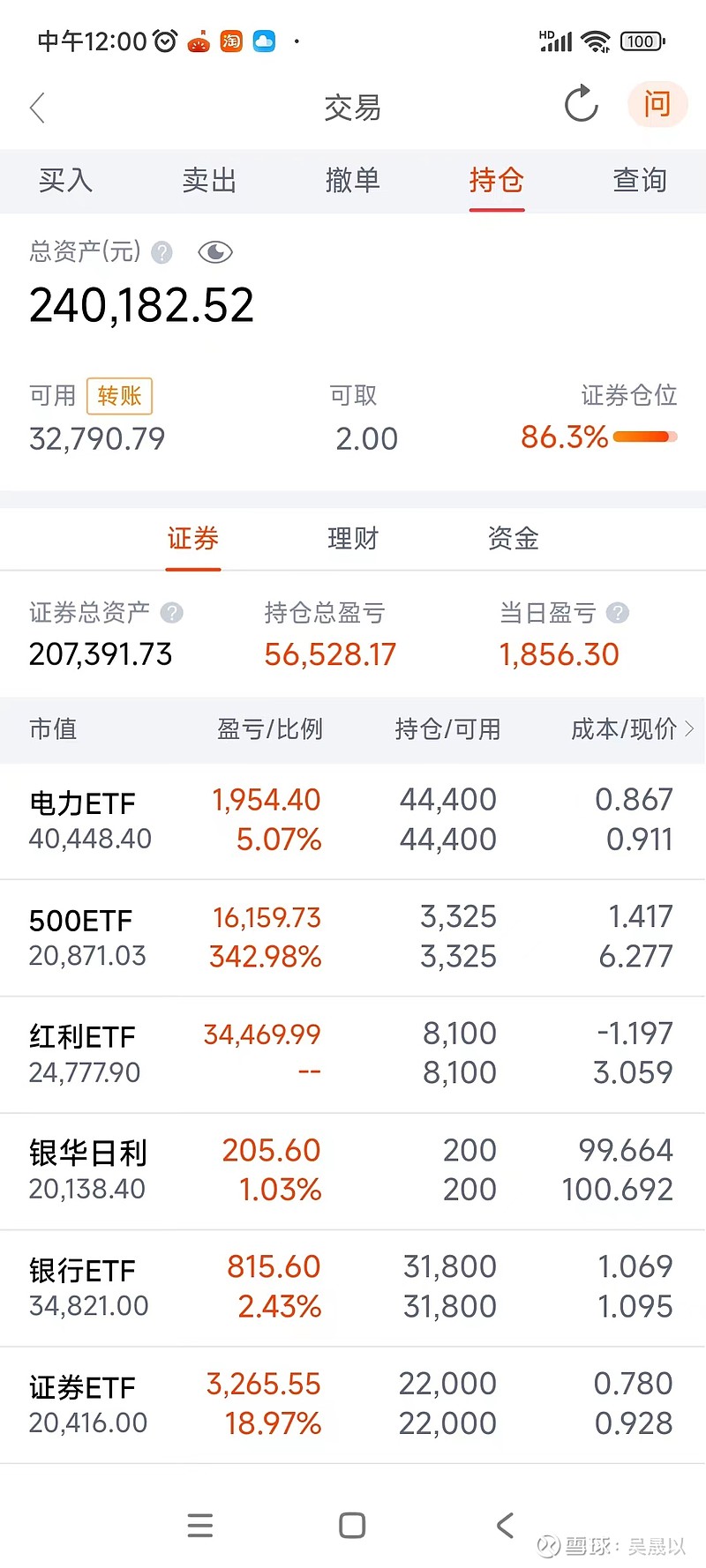Open the 问 assistant button

point(657,104)
